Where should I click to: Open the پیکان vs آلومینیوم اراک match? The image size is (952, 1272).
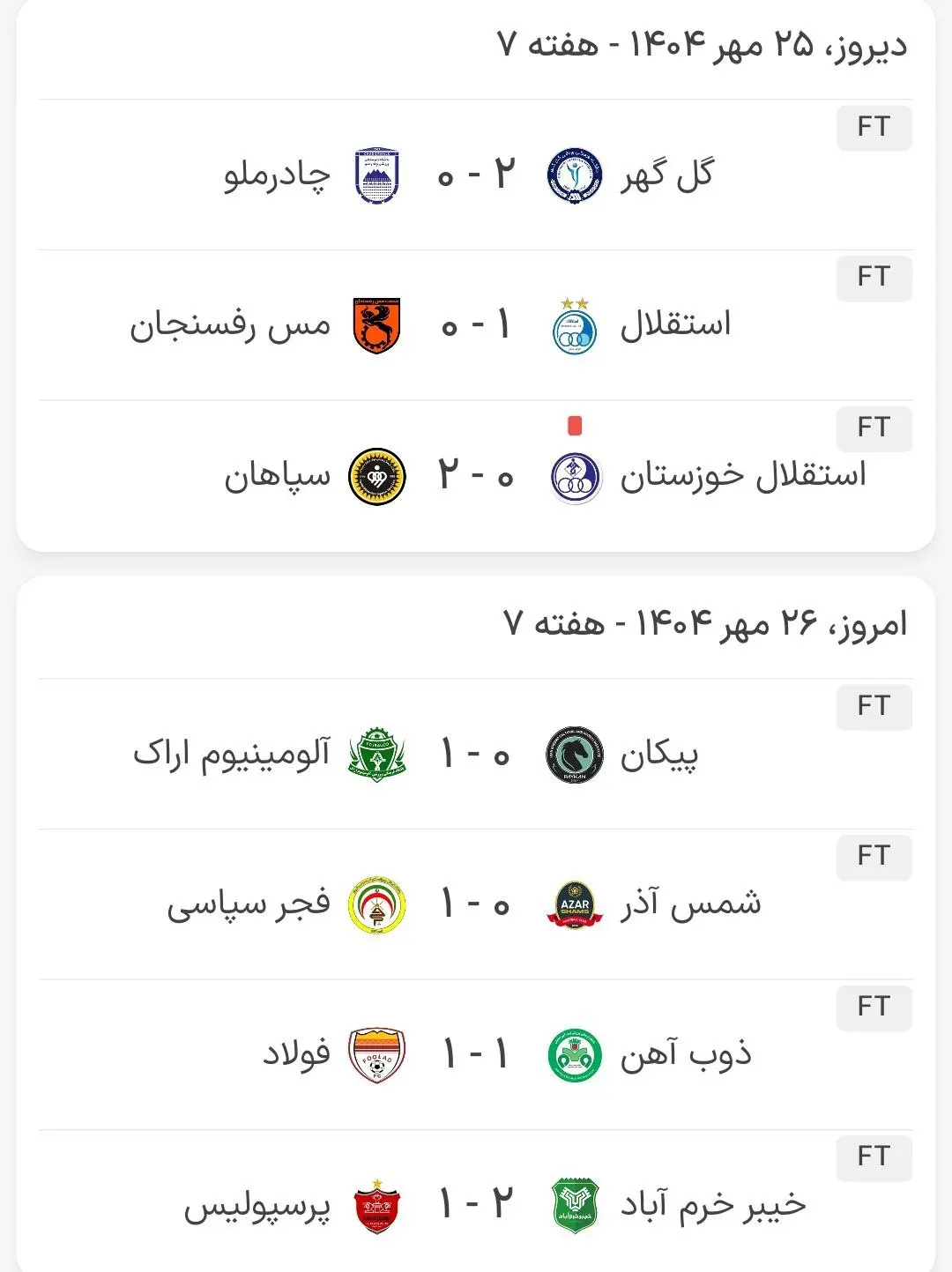(476, 755)
